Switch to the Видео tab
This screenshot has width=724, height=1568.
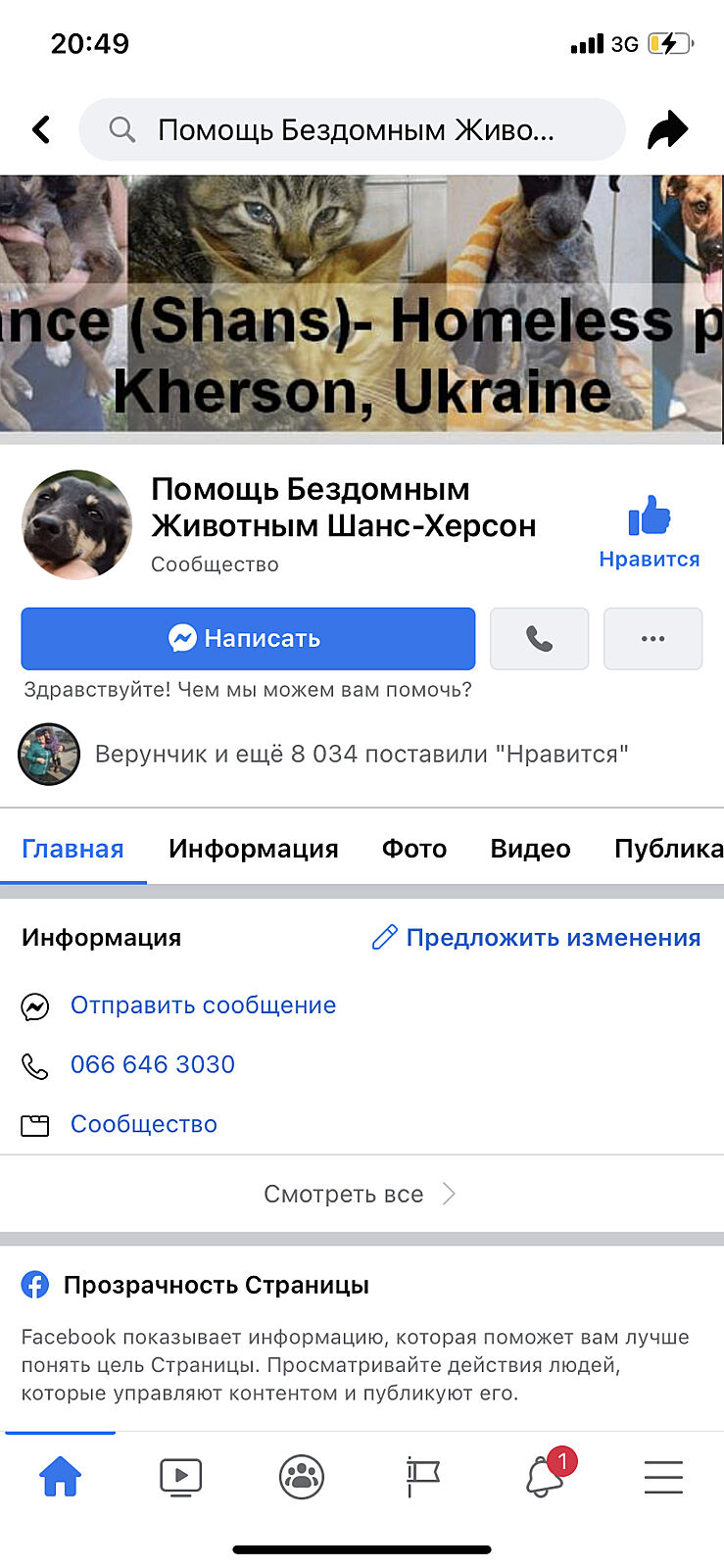point(530,849)
